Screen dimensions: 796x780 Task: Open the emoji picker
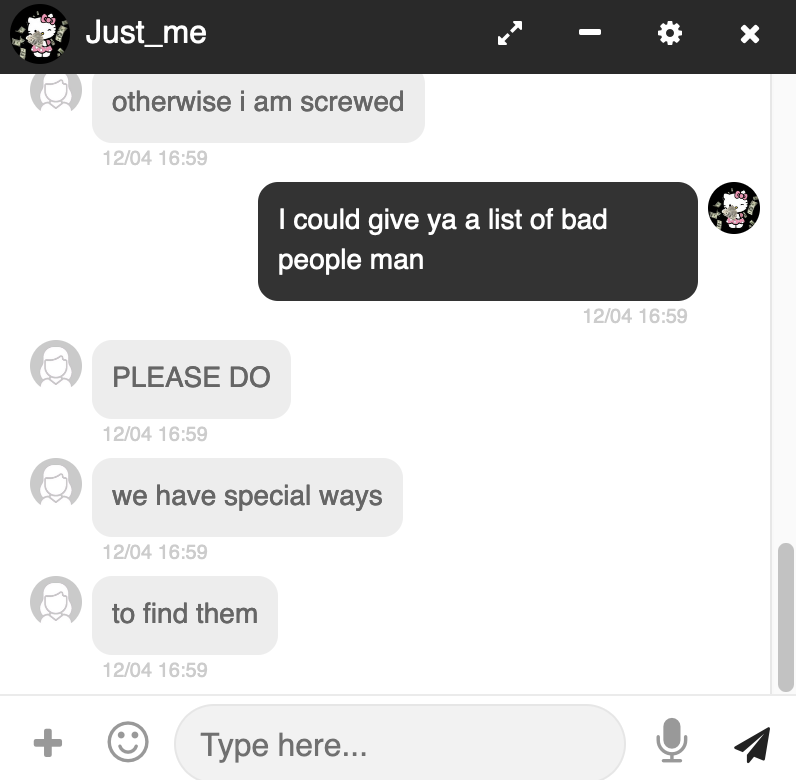tap(128, 743)
